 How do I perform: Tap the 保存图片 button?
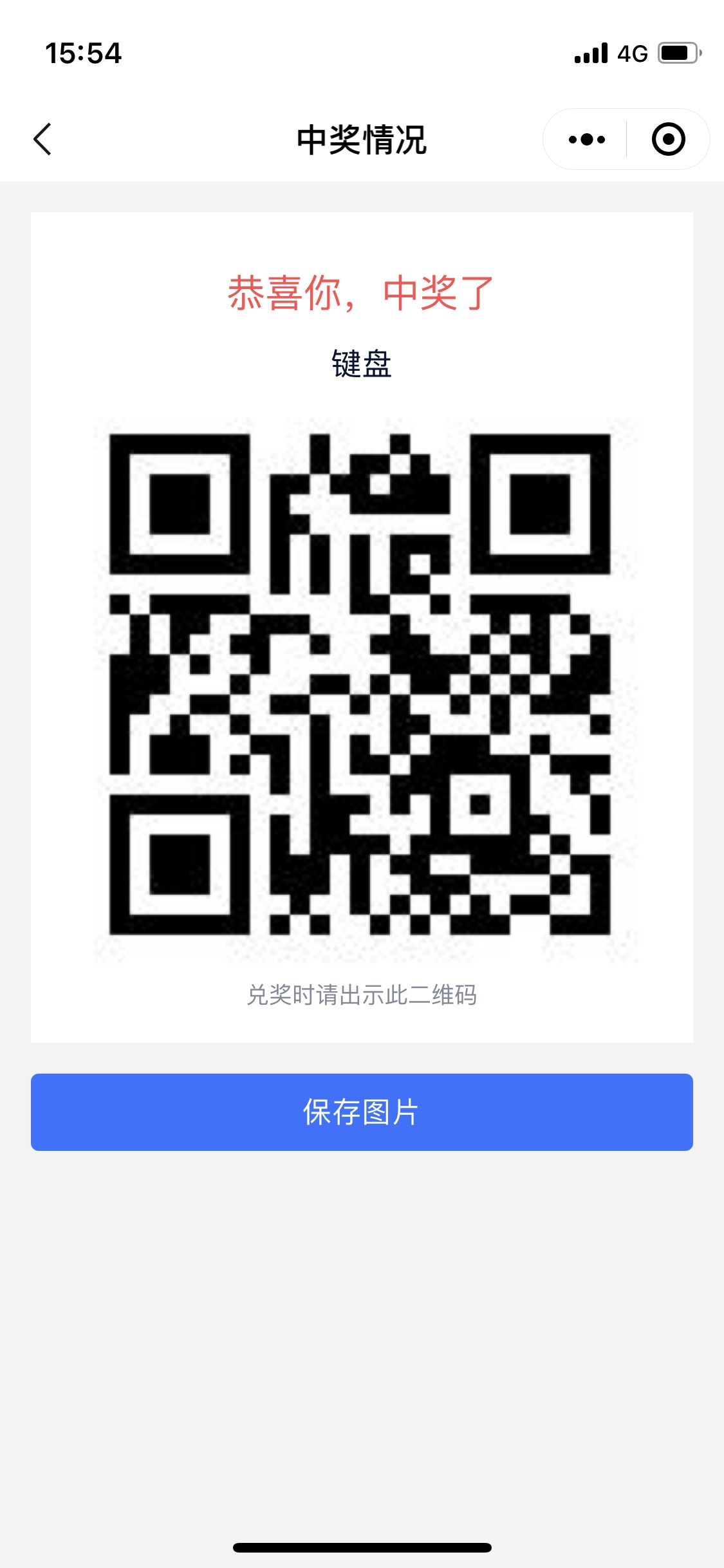(362, 1112)
